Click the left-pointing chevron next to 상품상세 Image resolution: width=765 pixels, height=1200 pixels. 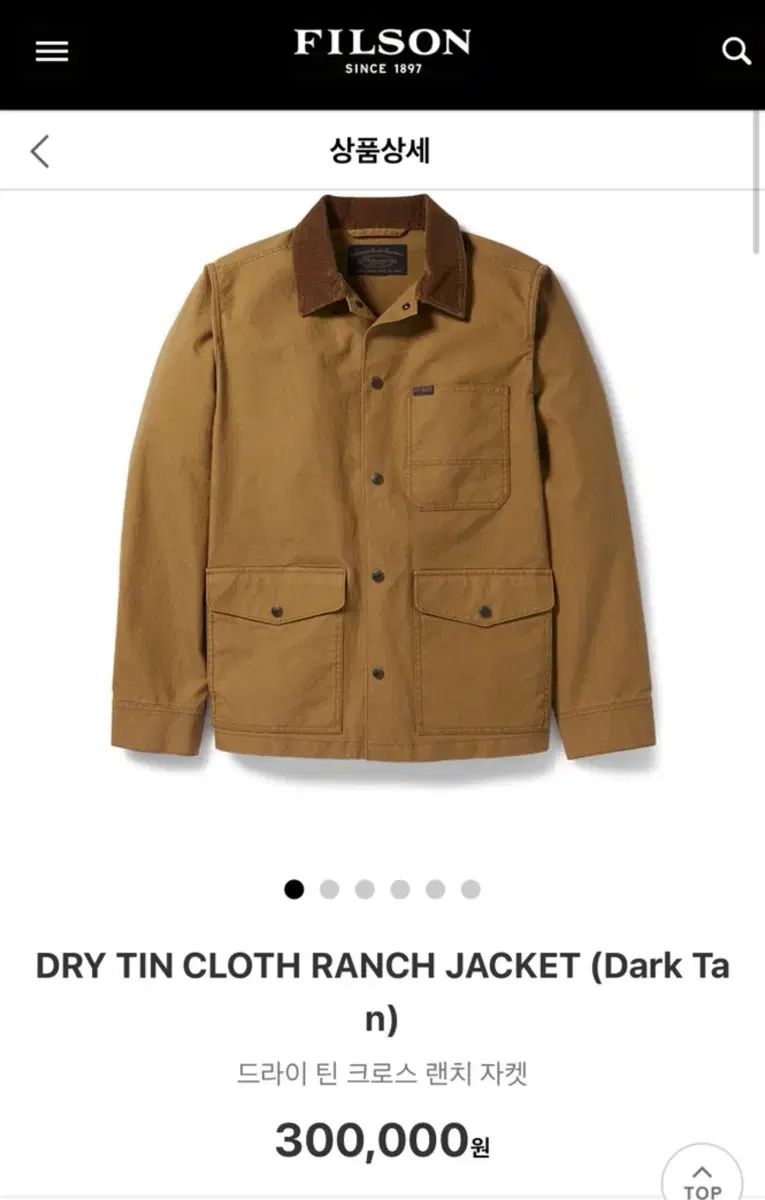coord(38,150)
